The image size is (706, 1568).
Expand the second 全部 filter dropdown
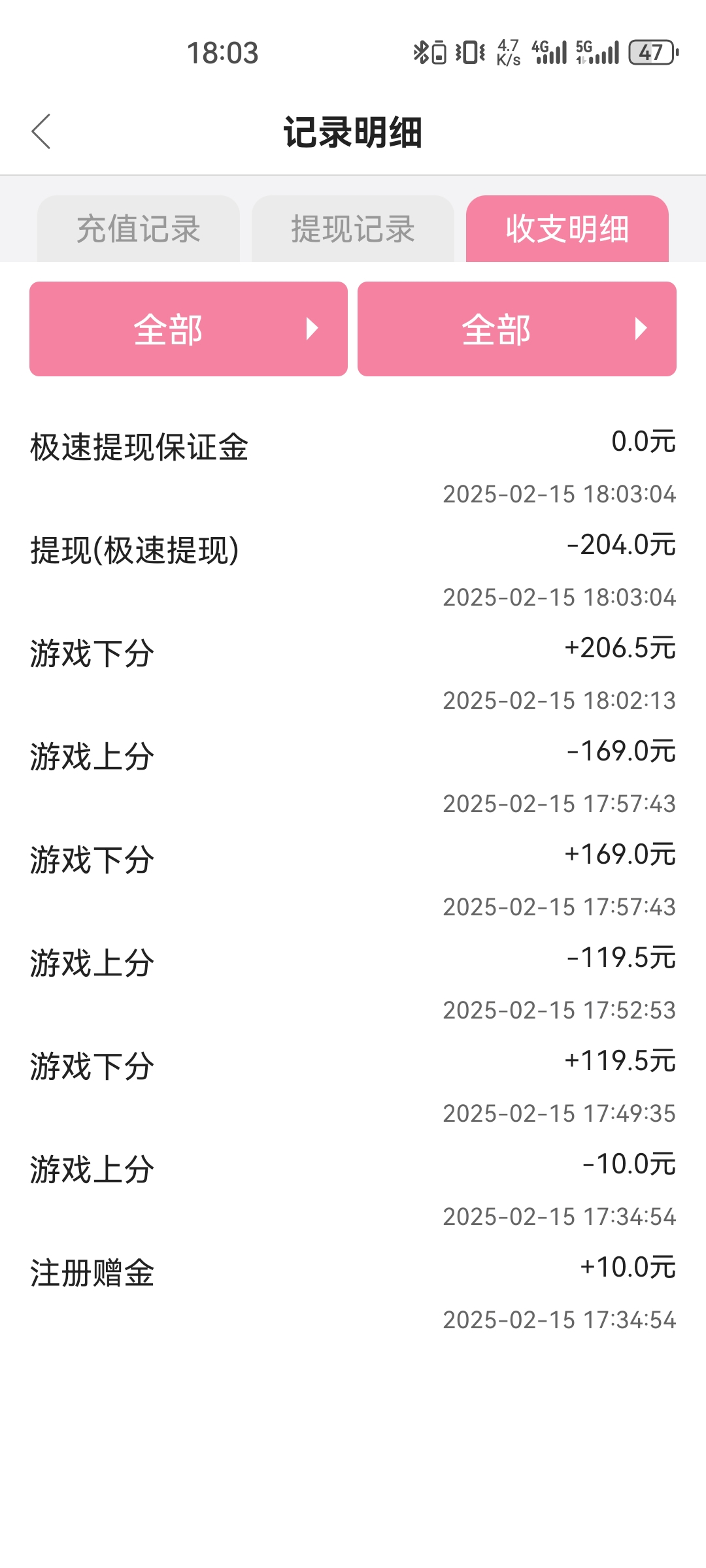click(x=517, y=329)
